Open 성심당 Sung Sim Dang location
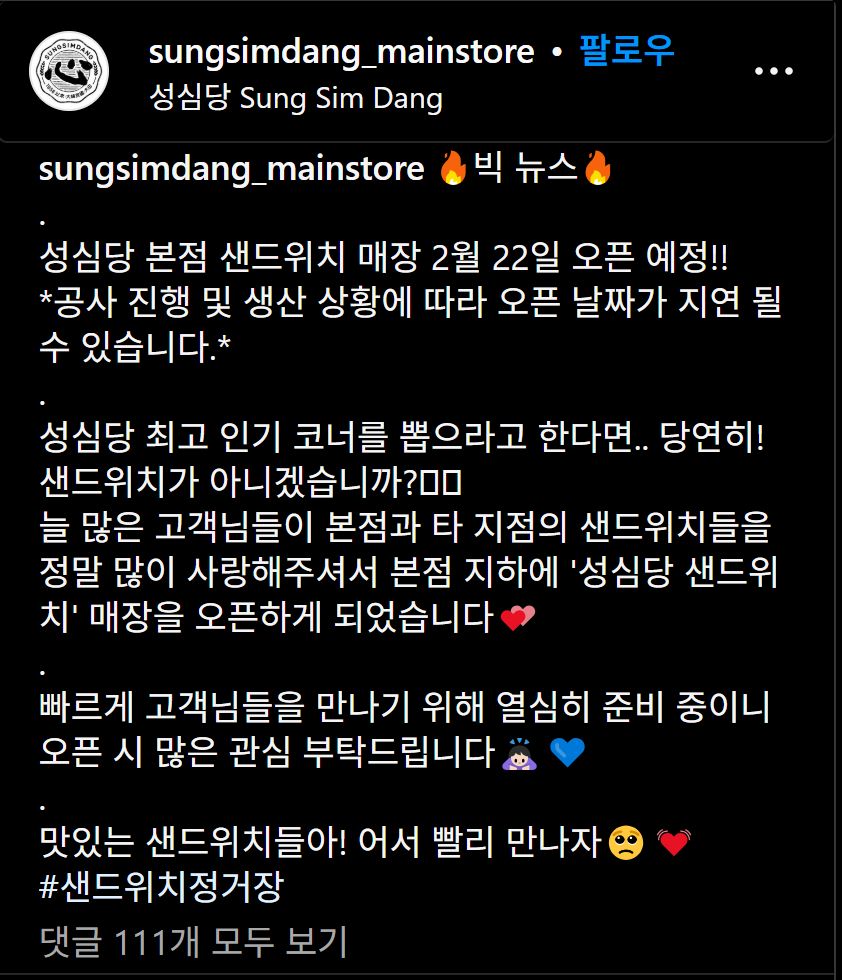The image size is (842, 980). click(x=295, y=99)
